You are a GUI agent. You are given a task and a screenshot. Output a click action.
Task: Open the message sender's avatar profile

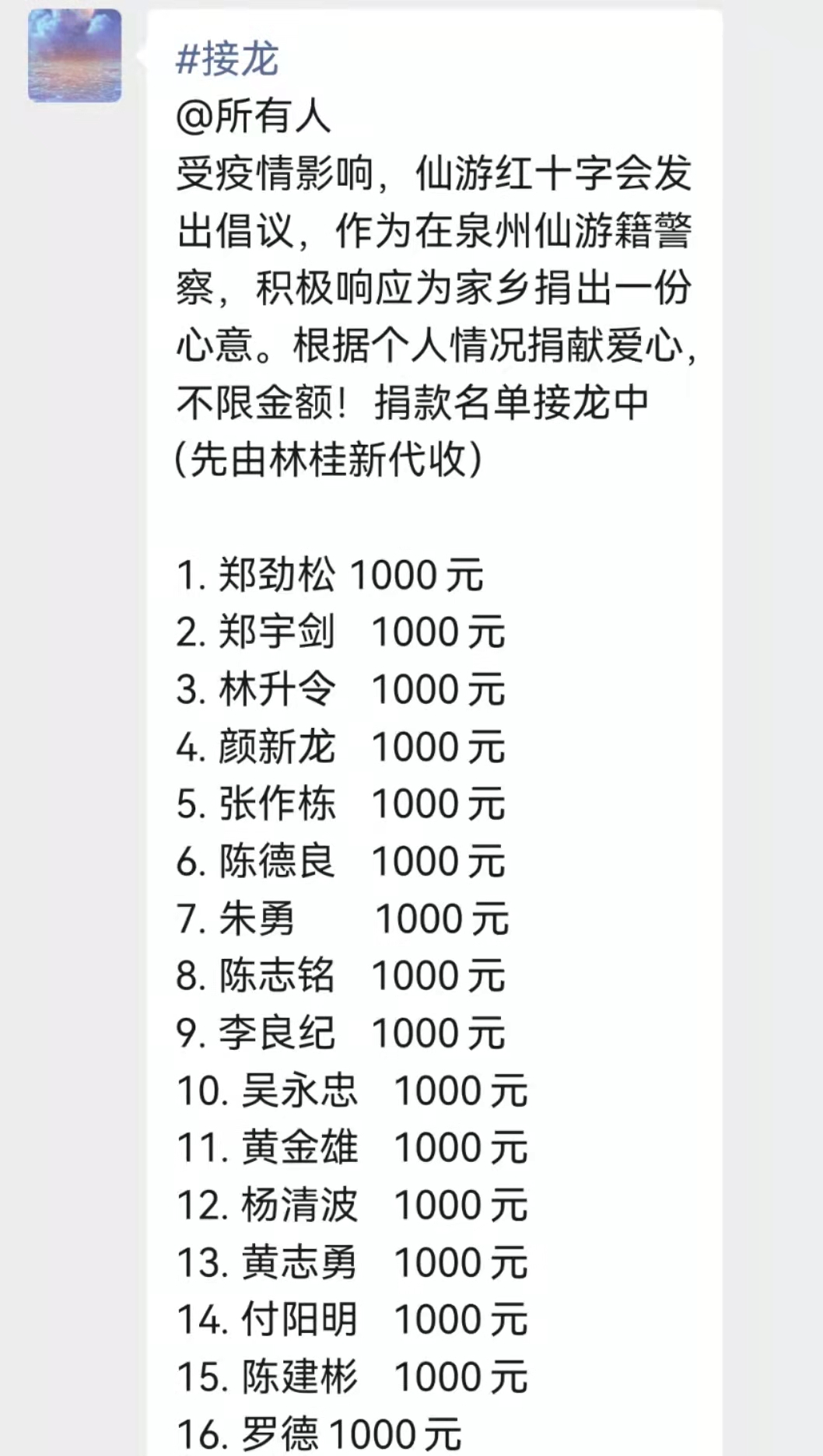[x=75, y=56]
